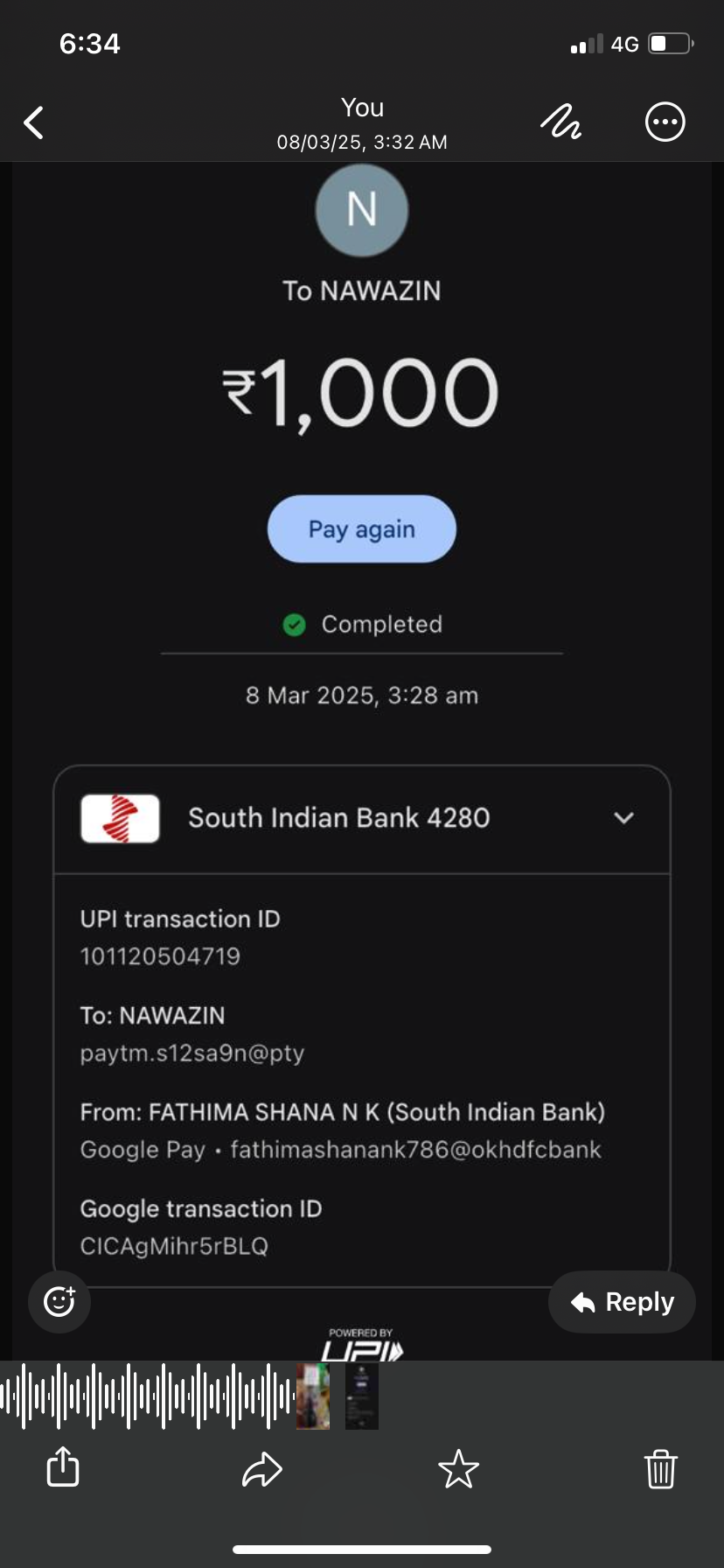Open the more options menu

coord(665,122)
